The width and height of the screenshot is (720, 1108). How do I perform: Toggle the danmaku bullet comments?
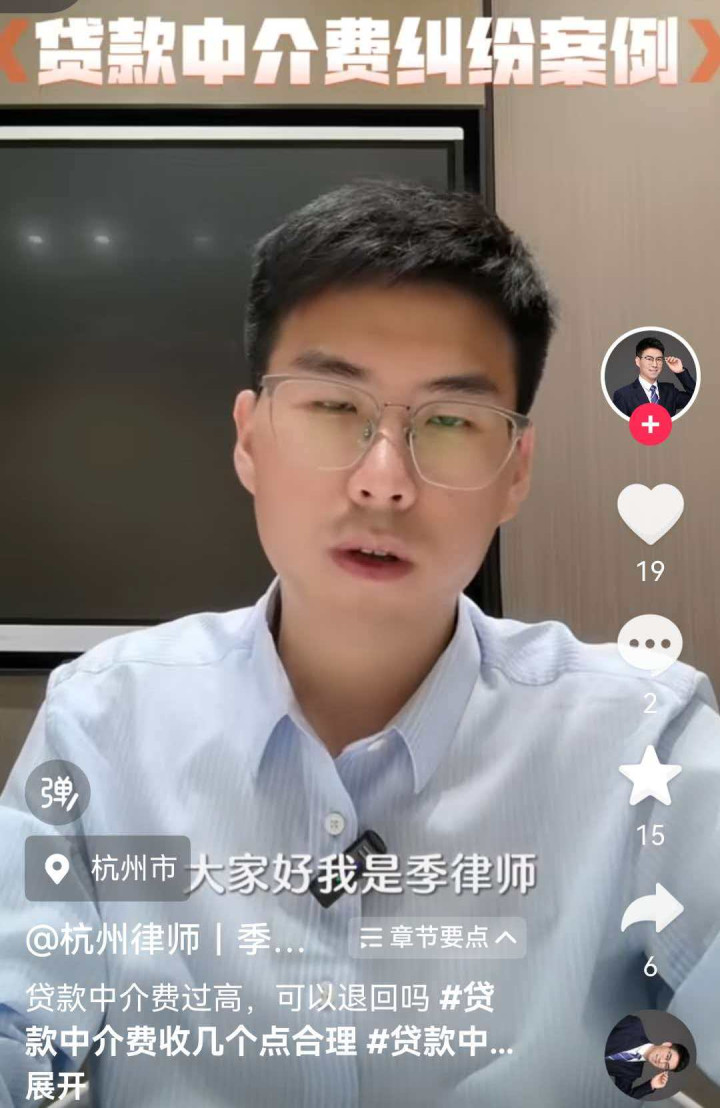tap(57, 793)
